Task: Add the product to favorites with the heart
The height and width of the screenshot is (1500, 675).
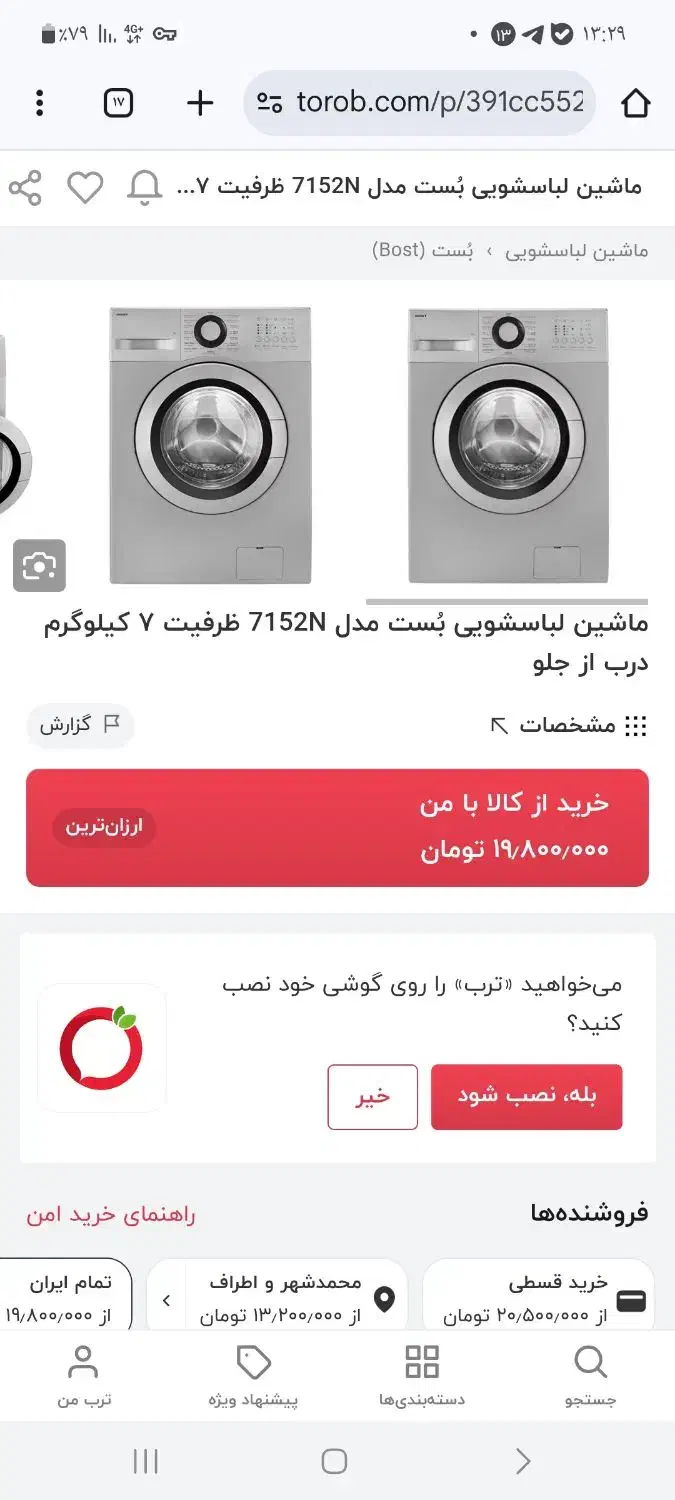Action: pos(85,187)
